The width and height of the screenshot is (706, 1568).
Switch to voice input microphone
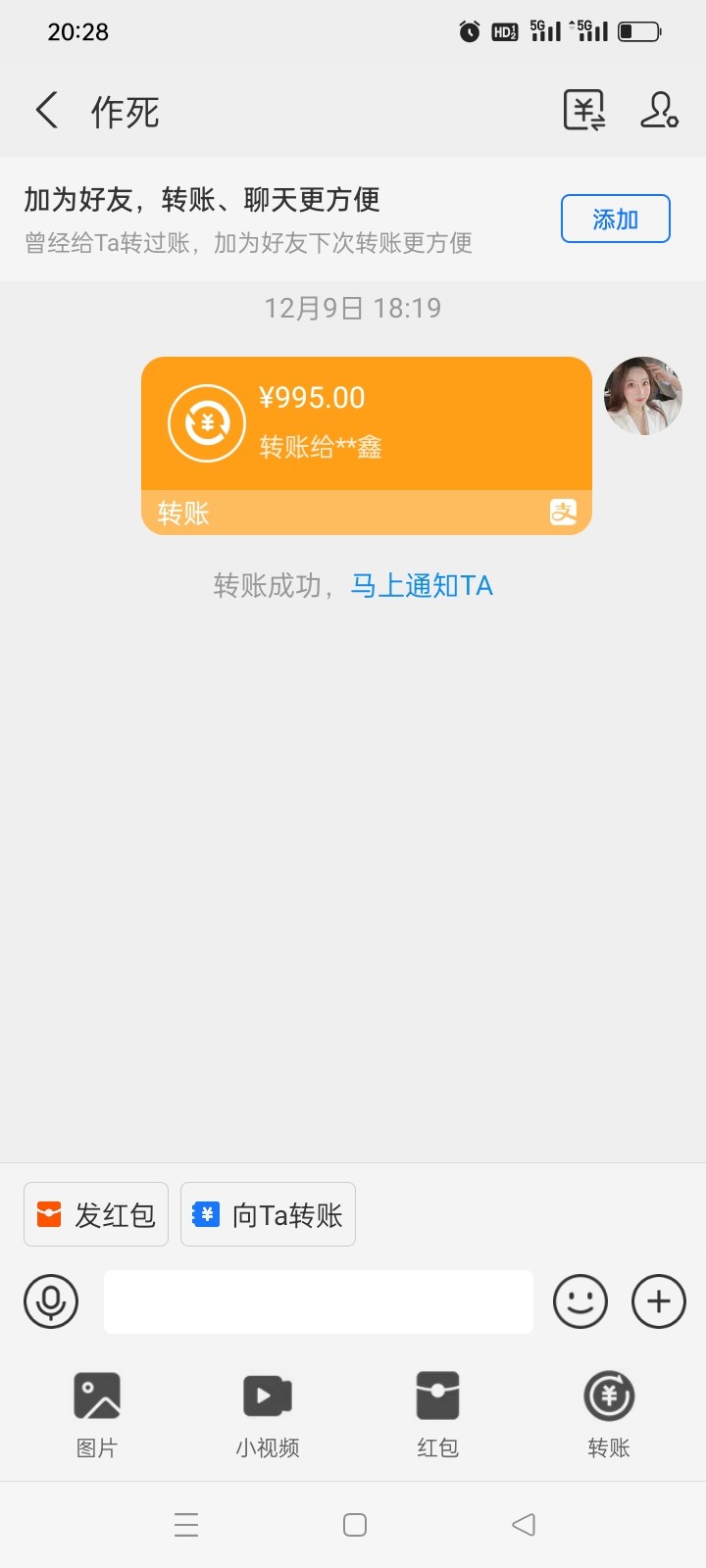(51, 1301)
